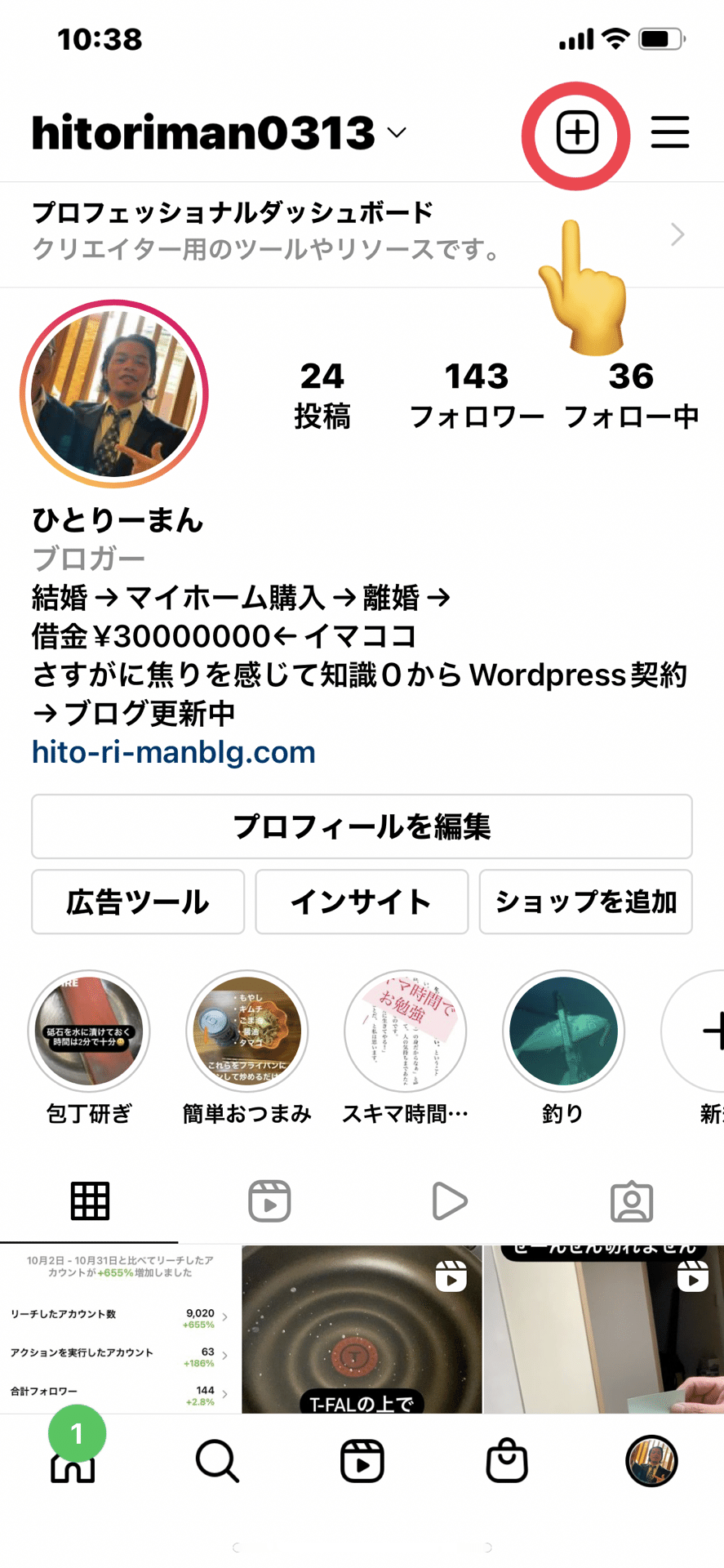Switch to the Reels profile tab

[x=270, y=1201]
